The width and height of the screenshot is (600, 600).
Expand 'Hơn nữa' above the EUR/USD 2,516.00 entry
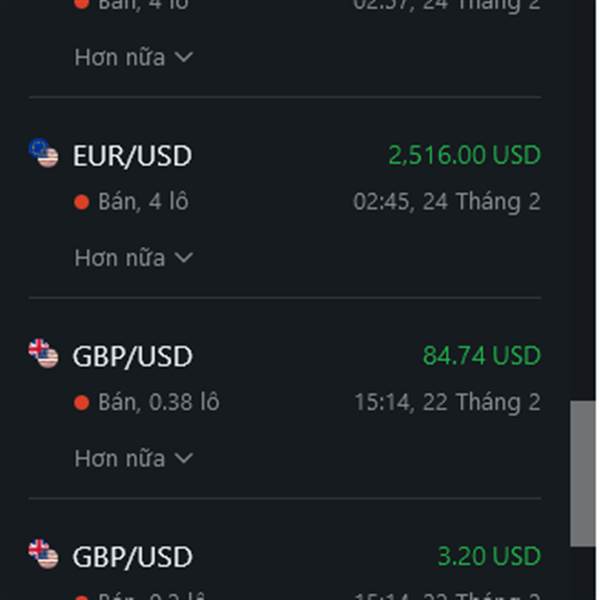click(132, 57)
